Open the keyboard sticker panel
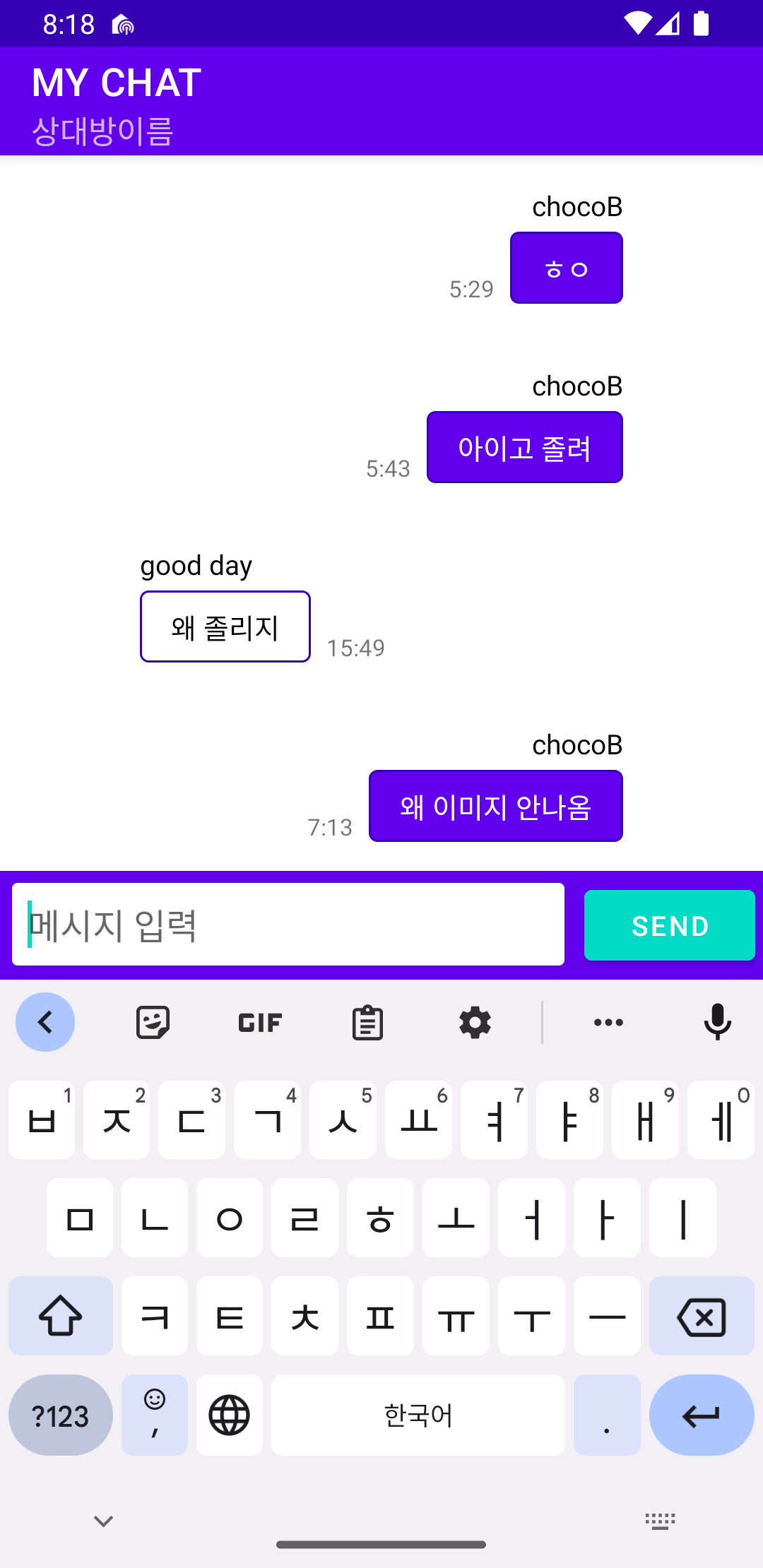This screenshot has height=1568, width=763. click(x=153, y=1022)
